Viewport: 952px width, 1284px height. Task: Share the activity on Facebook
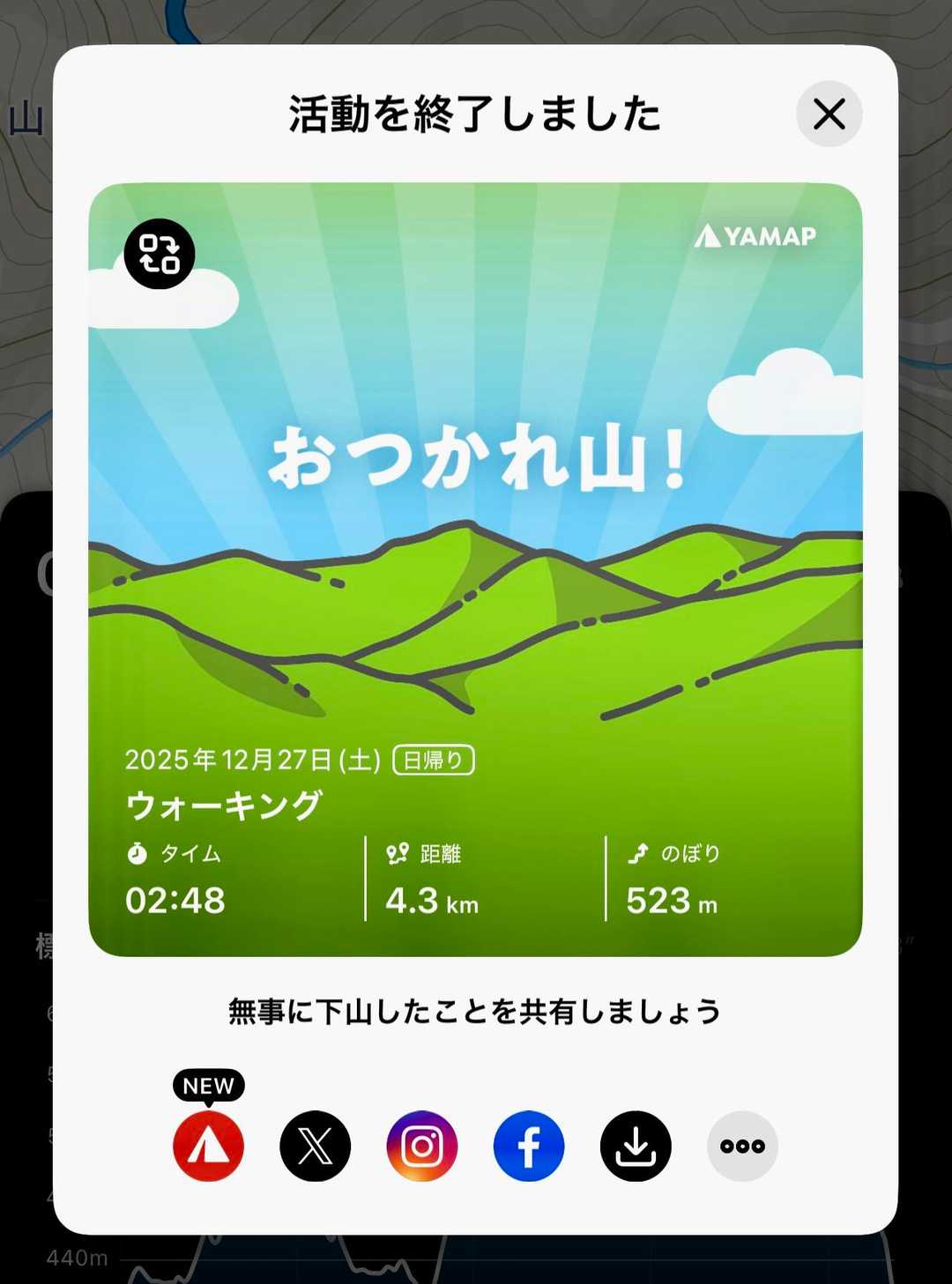(529, 1146)
